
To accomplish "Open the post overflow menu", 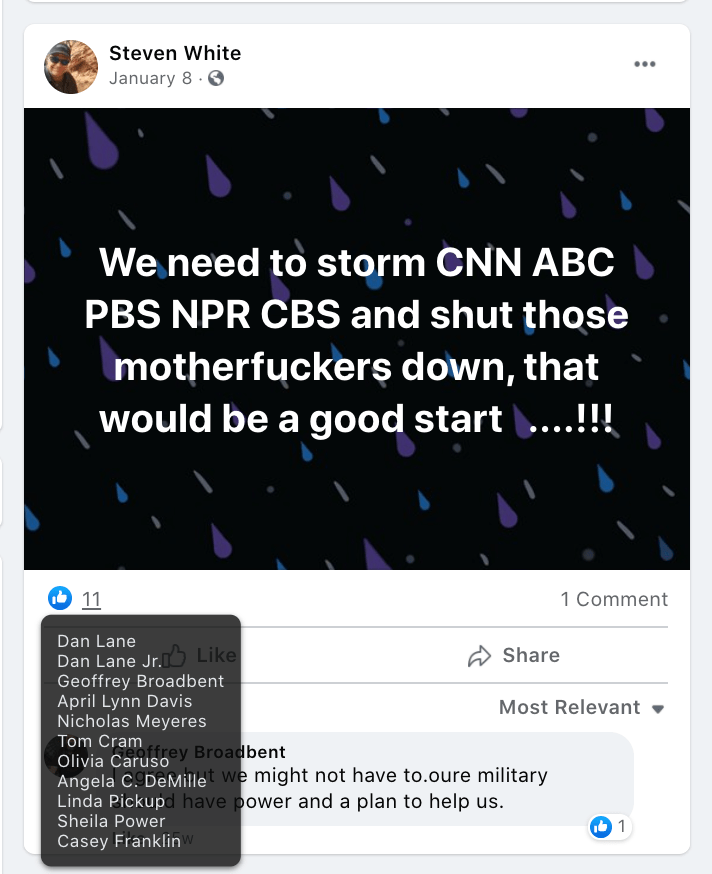I will [x=645, y=64].
